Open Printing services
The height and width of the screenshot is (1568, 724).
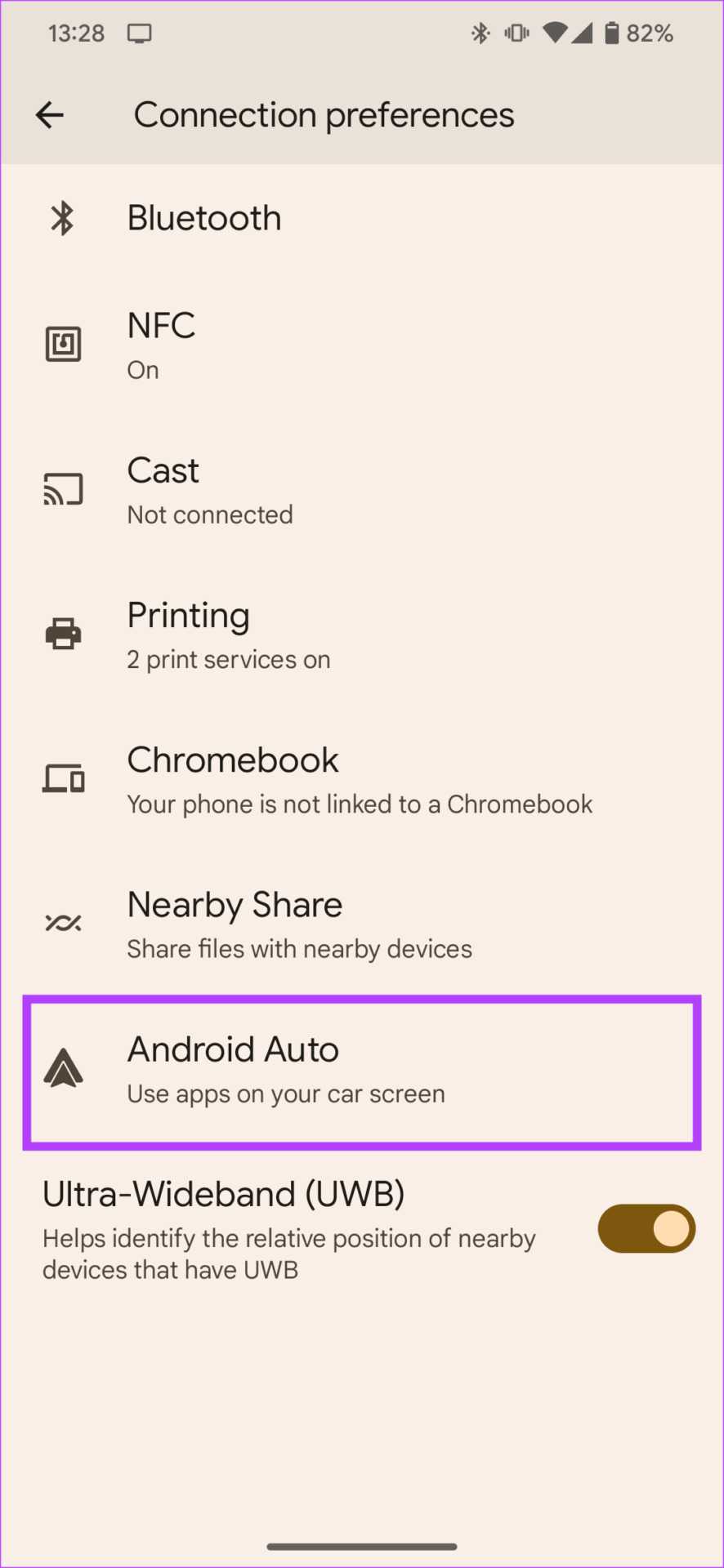229,635
